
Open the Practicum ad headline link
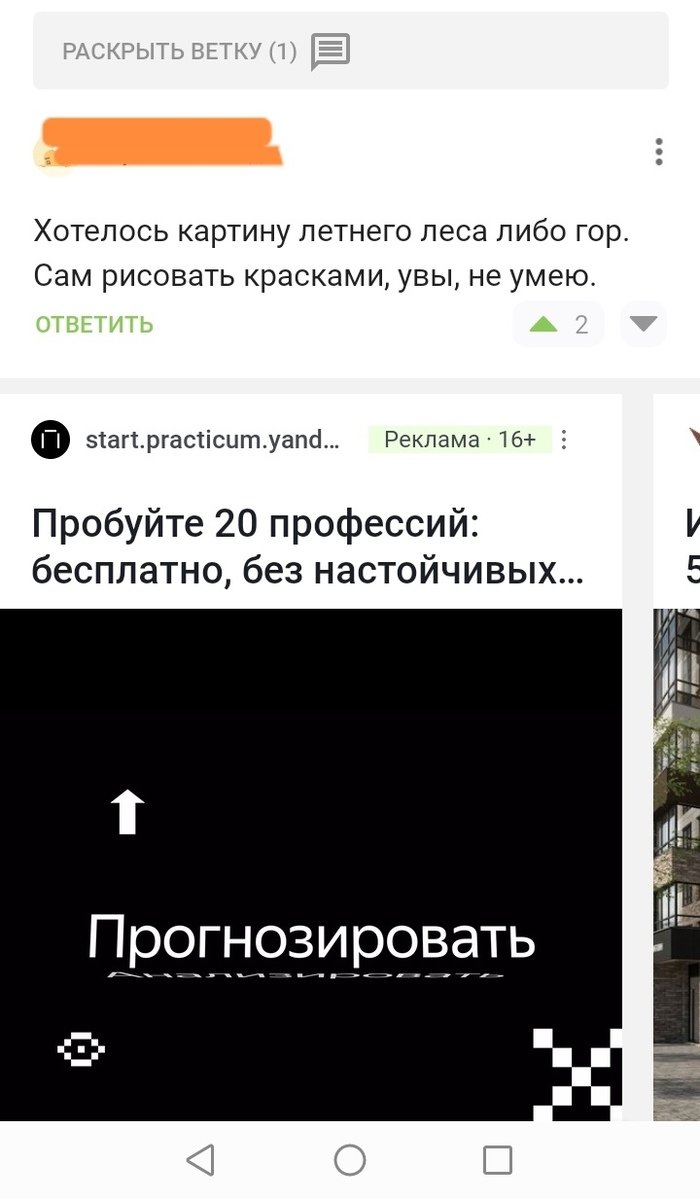click(308, 547)
